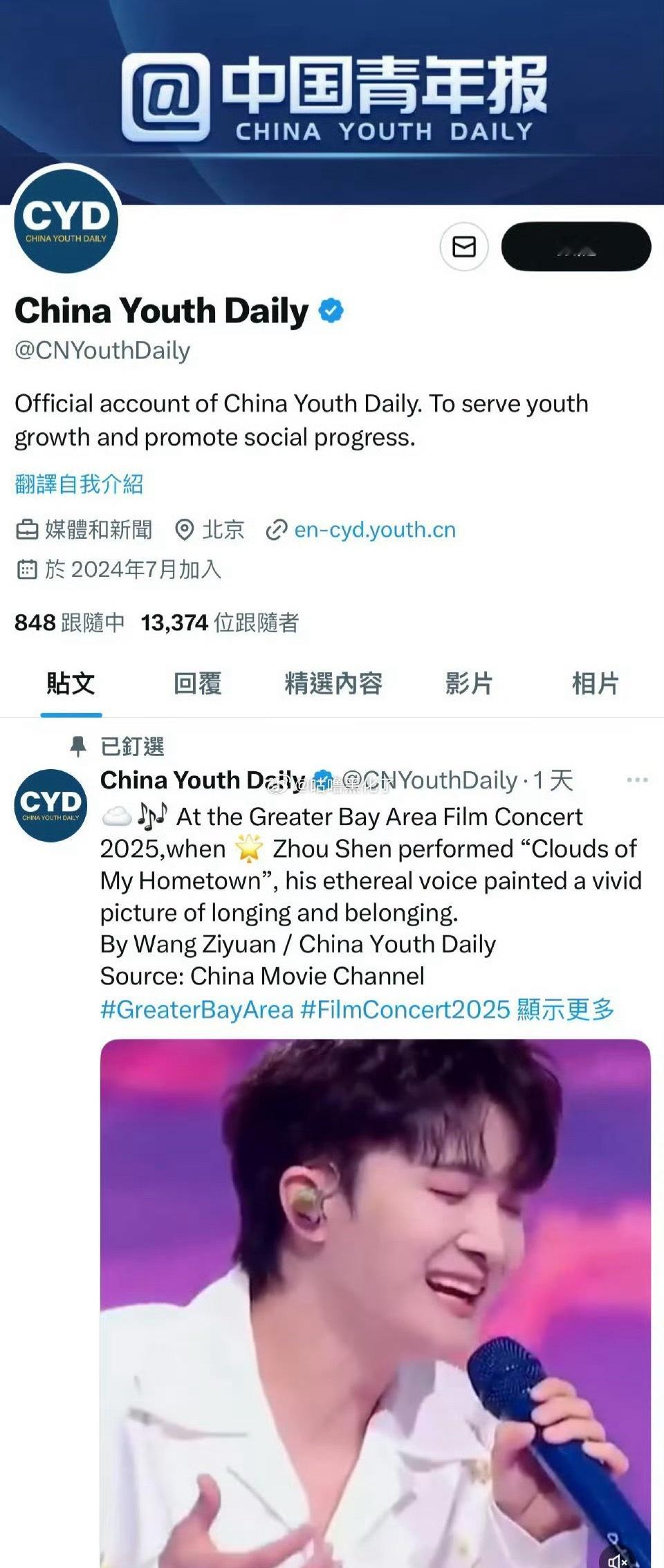Tap 翻譯自我介紹 to translate the bio
Viewport: 664px width, 1568px height.
79,484
